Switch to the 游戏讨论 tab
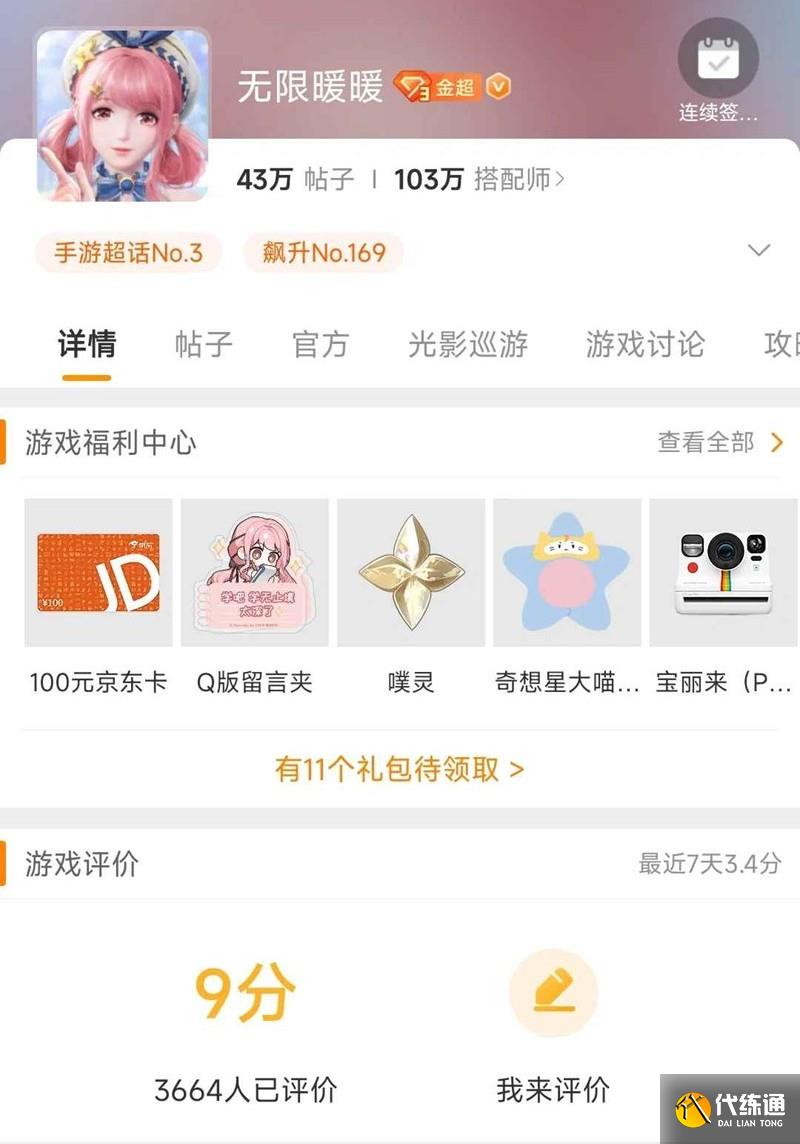Image resolution: width=800 pixels, height=1144 pixels. click(645, 344)
